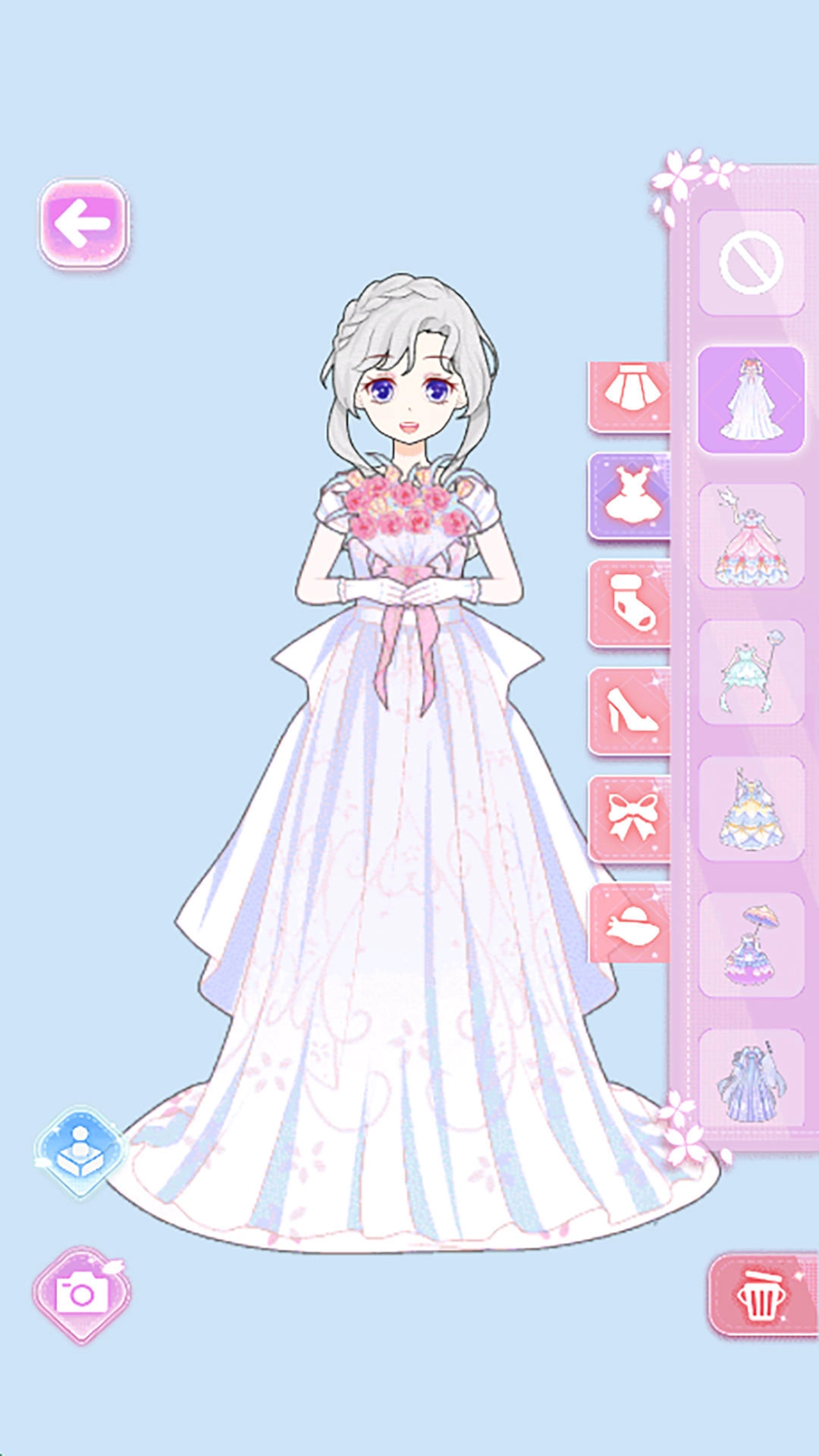The width and height of the screenshot is (819, 1456).
Task: Remove the dress with the none option
Action: pyautogui.click(x=751, y=262)
